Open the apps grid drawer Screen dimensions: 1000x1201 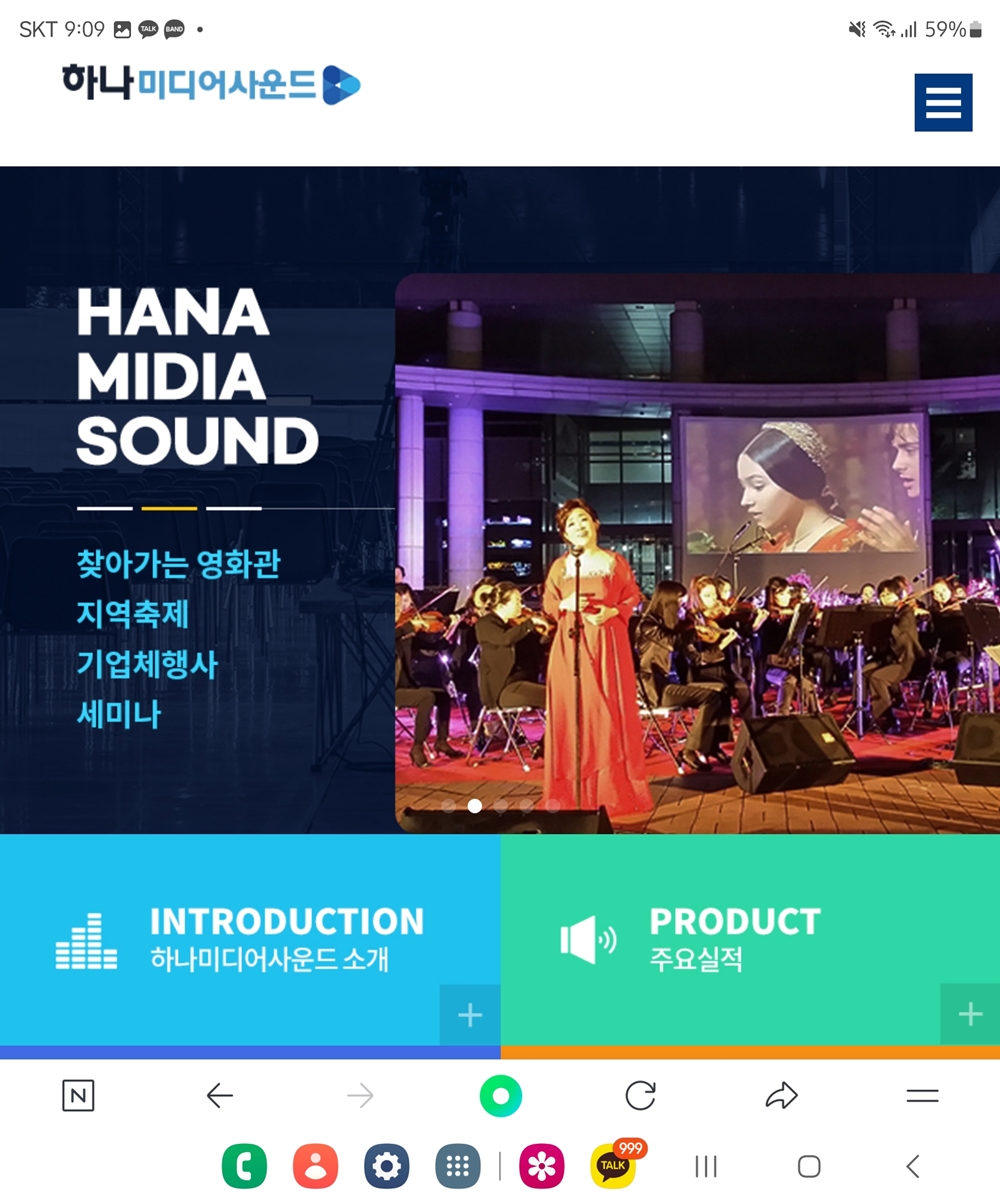[458, 1166]
